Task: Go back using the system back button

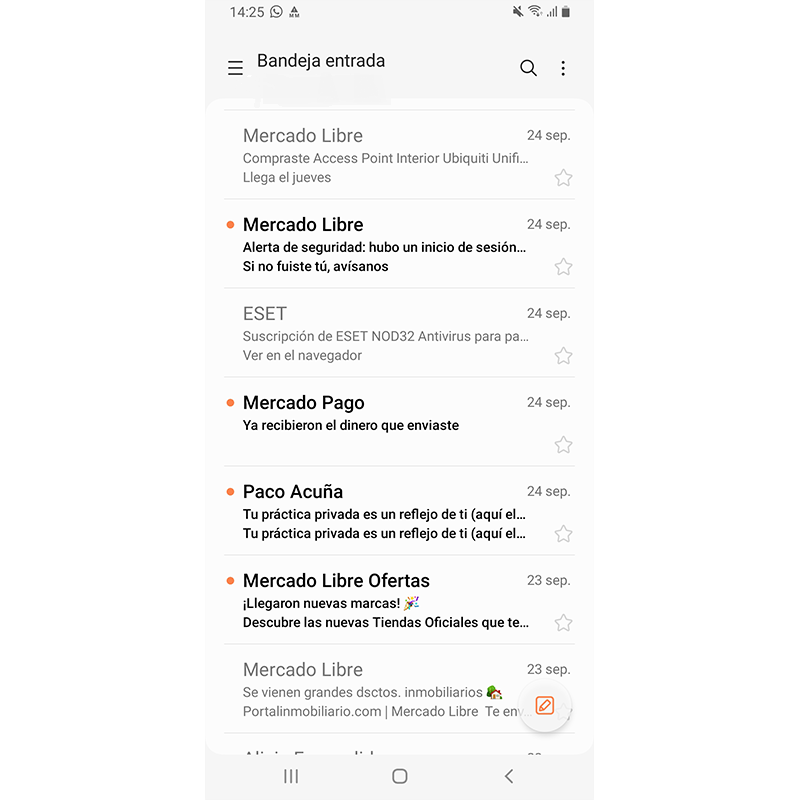Action: tap(508, 776)
